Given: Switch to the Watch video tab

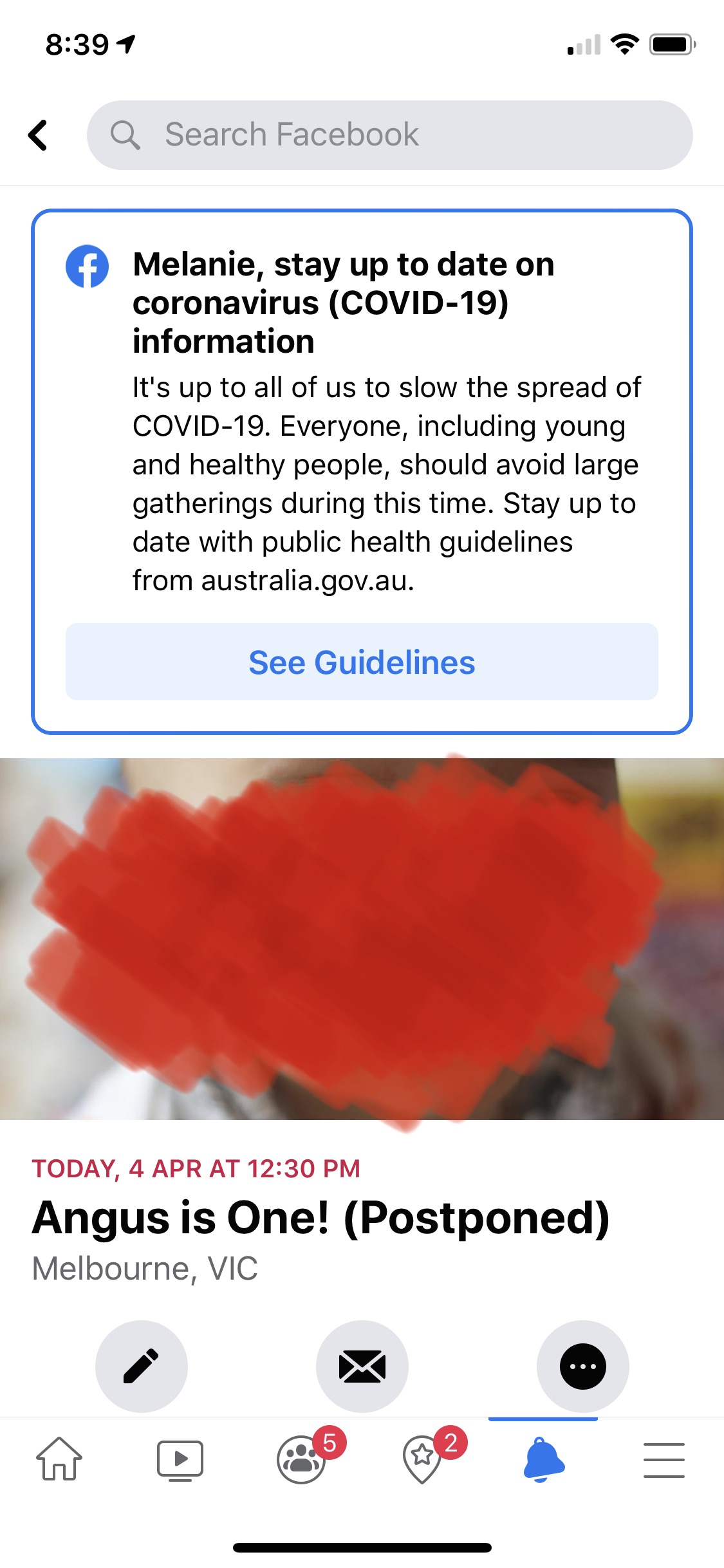Looking at the screenshot, I should 180,1460.
